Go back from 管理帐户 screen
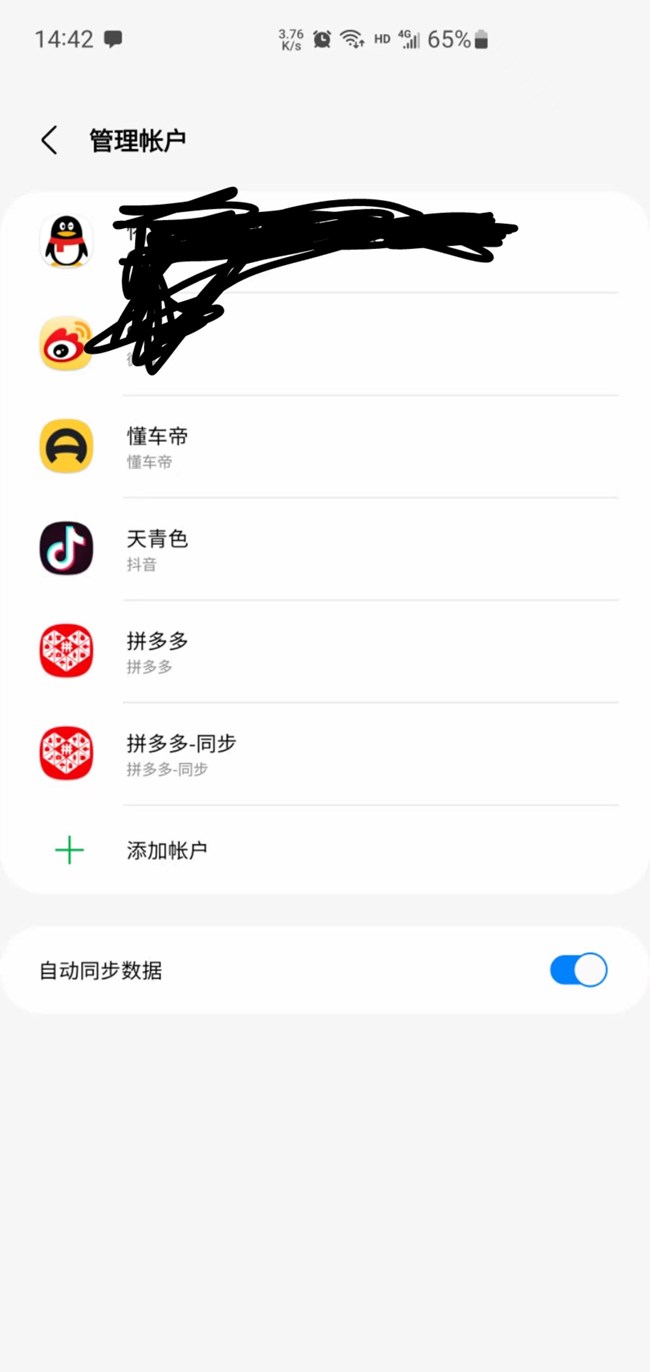The image size is (650, 1372). pyautogui.click(x=49, y=140)
